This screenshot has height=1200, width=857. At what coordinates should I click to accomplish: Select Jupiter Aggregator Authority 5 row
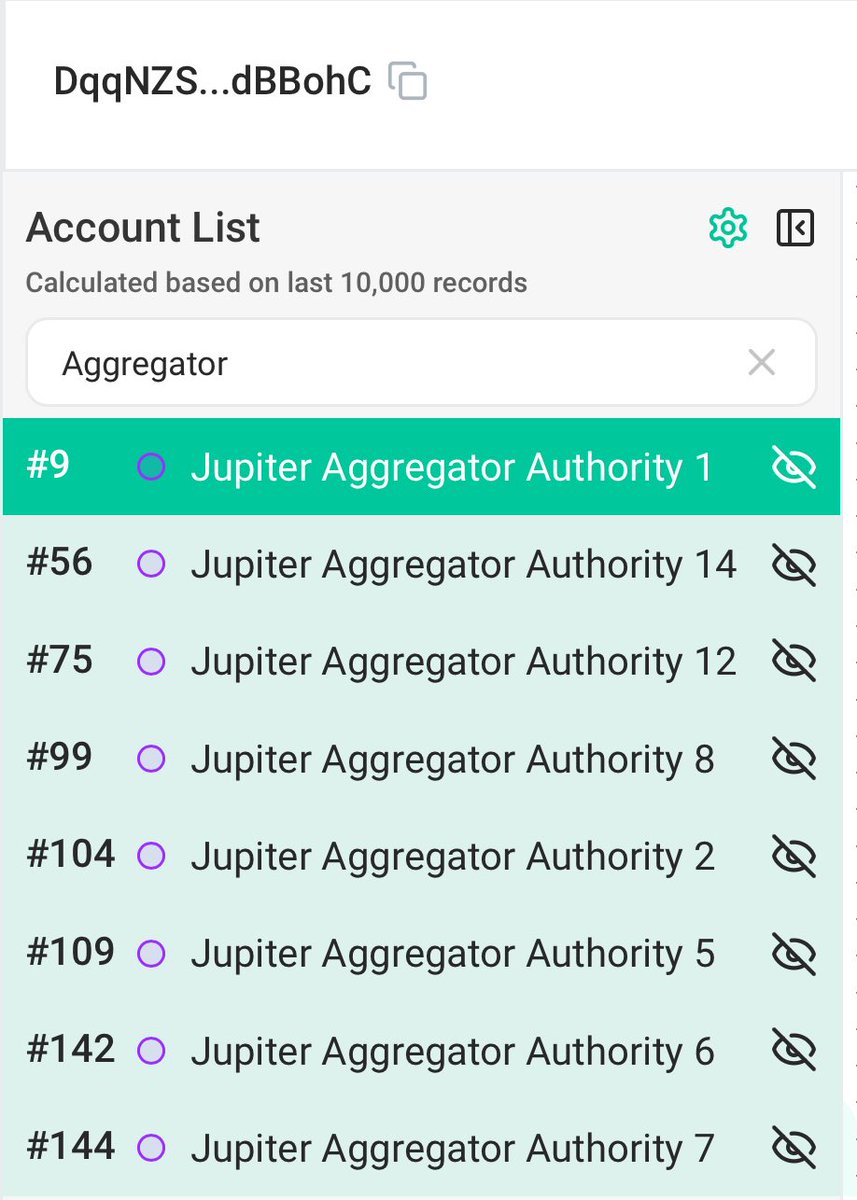click(452, 954)
